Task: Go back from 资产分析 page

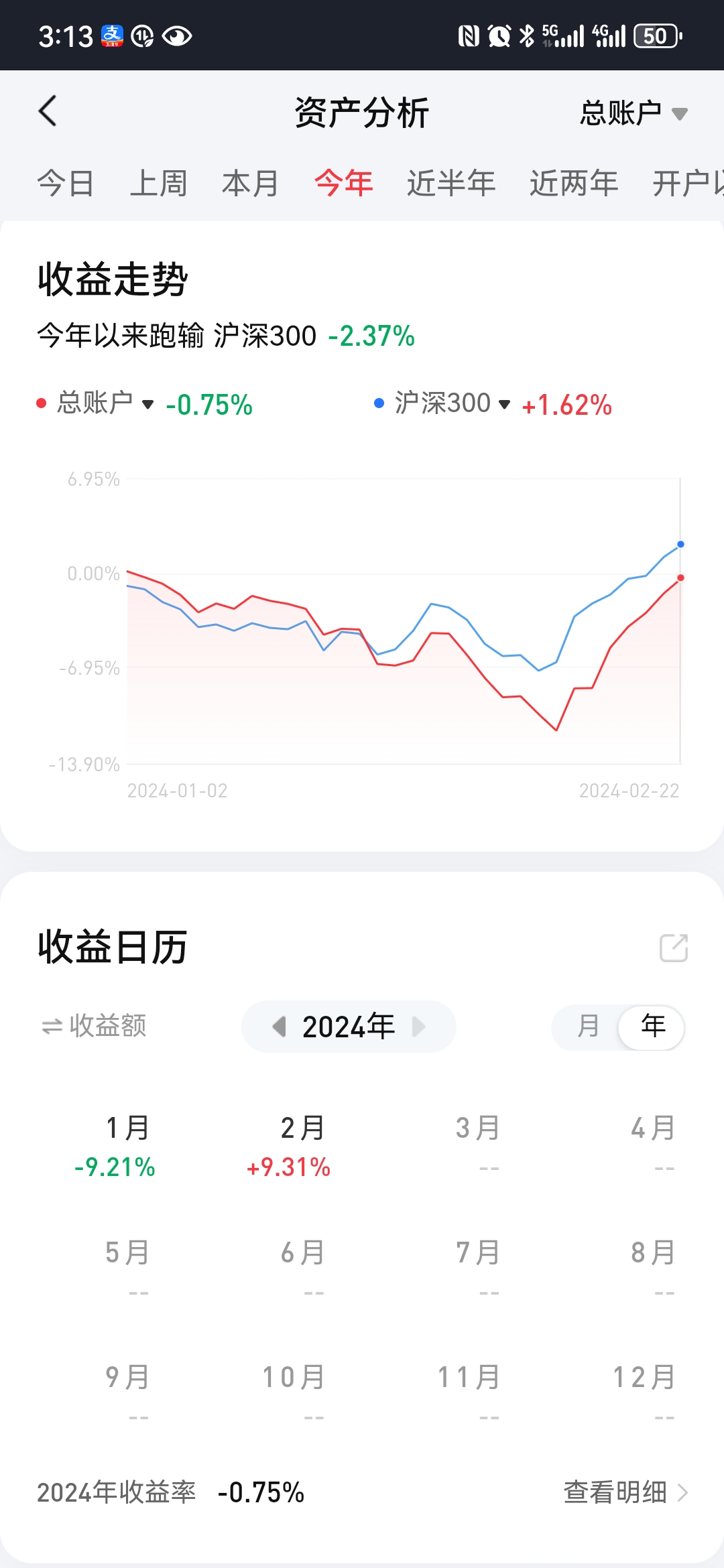Action: 48,111
